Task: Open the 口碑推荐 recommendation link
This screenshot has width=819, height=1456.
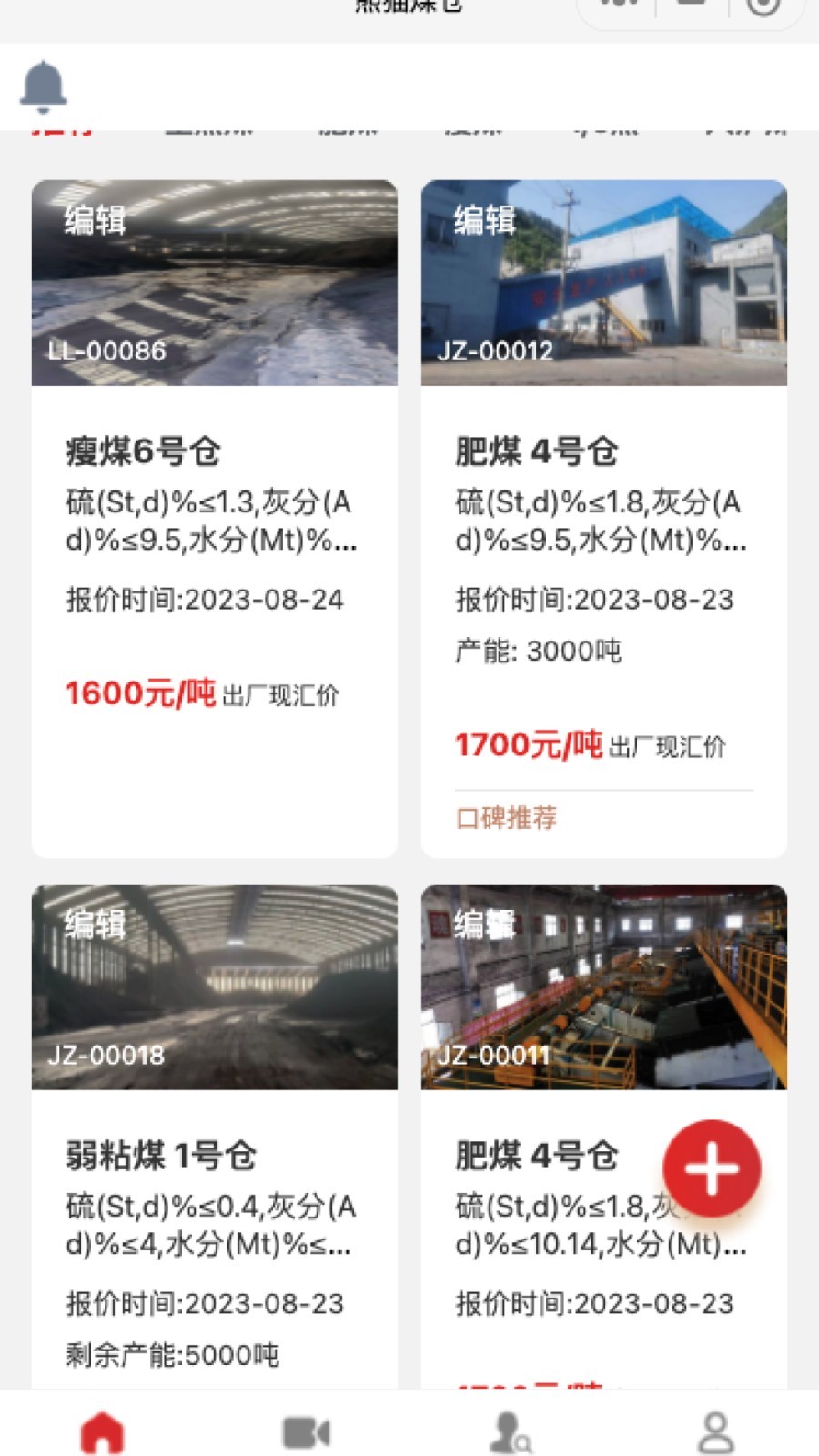Action: 508,819
